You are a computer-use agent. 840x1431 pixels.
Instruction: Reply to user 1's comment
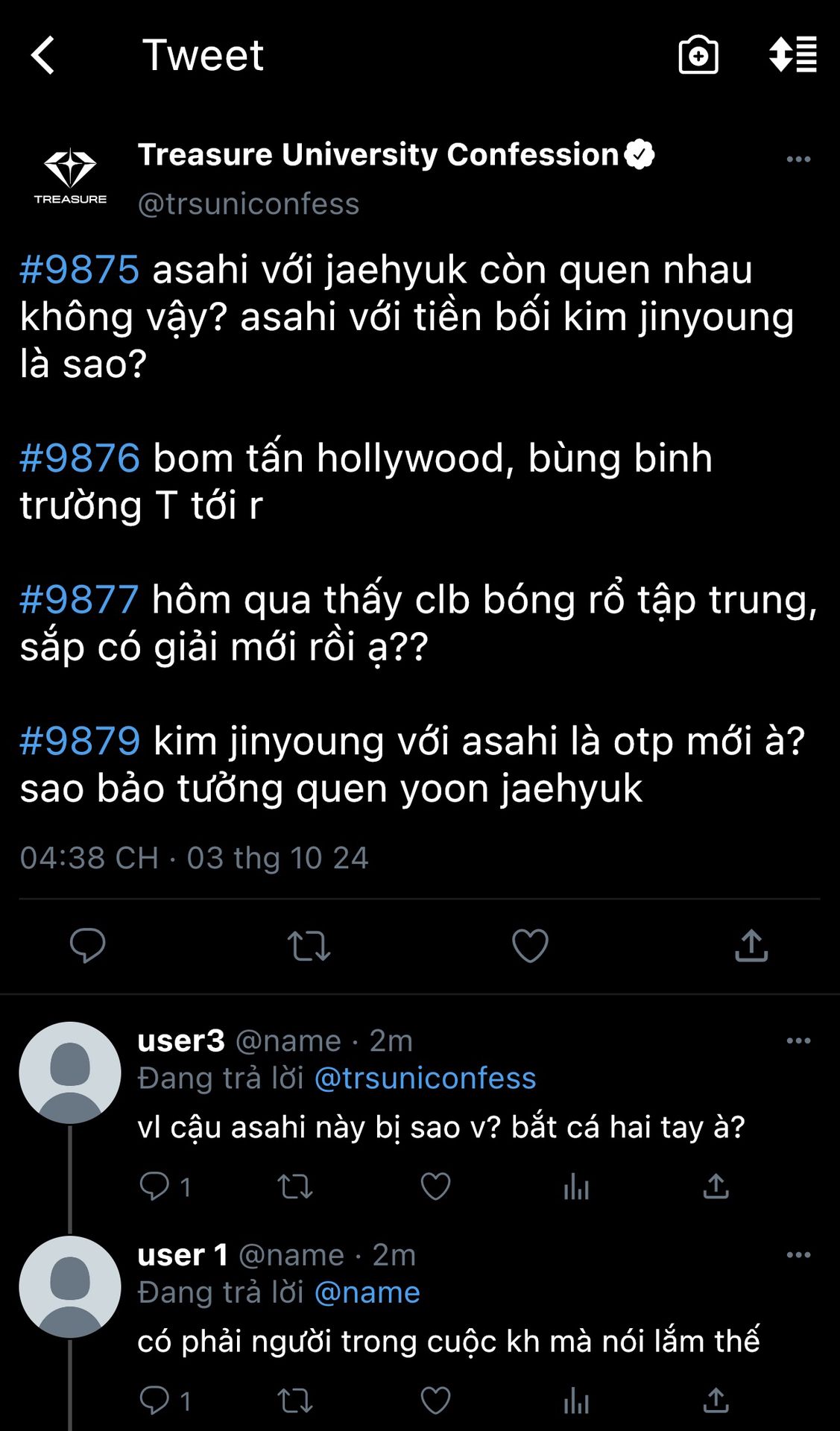(155, 1400)
